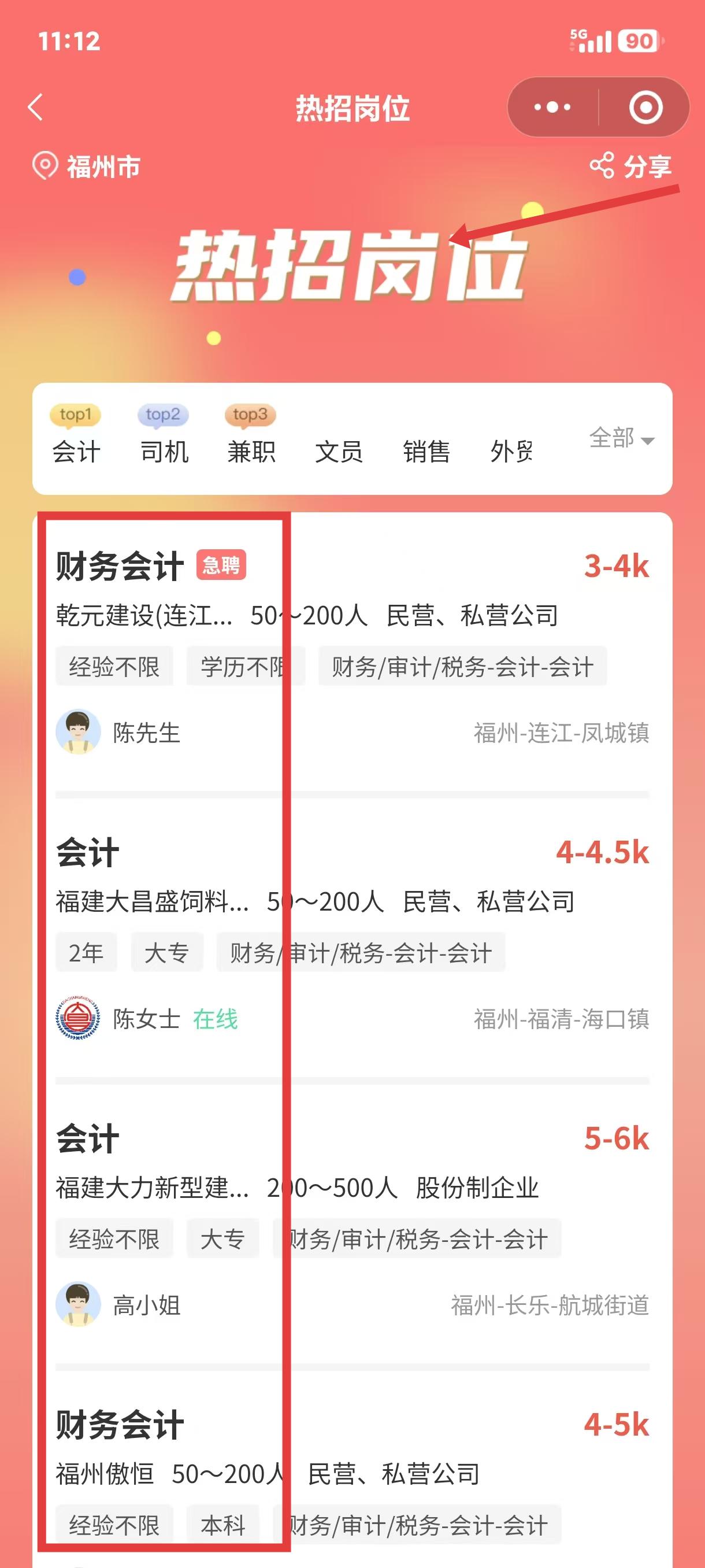Select the 会计 category tab

(76, 452)
